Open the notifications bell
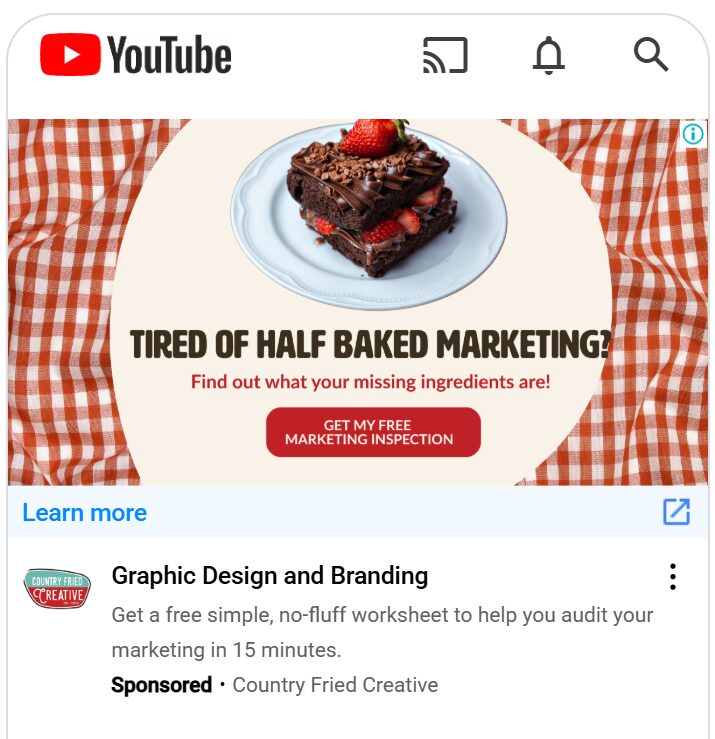Screen dimensions: 715x739 coord(548,56)
